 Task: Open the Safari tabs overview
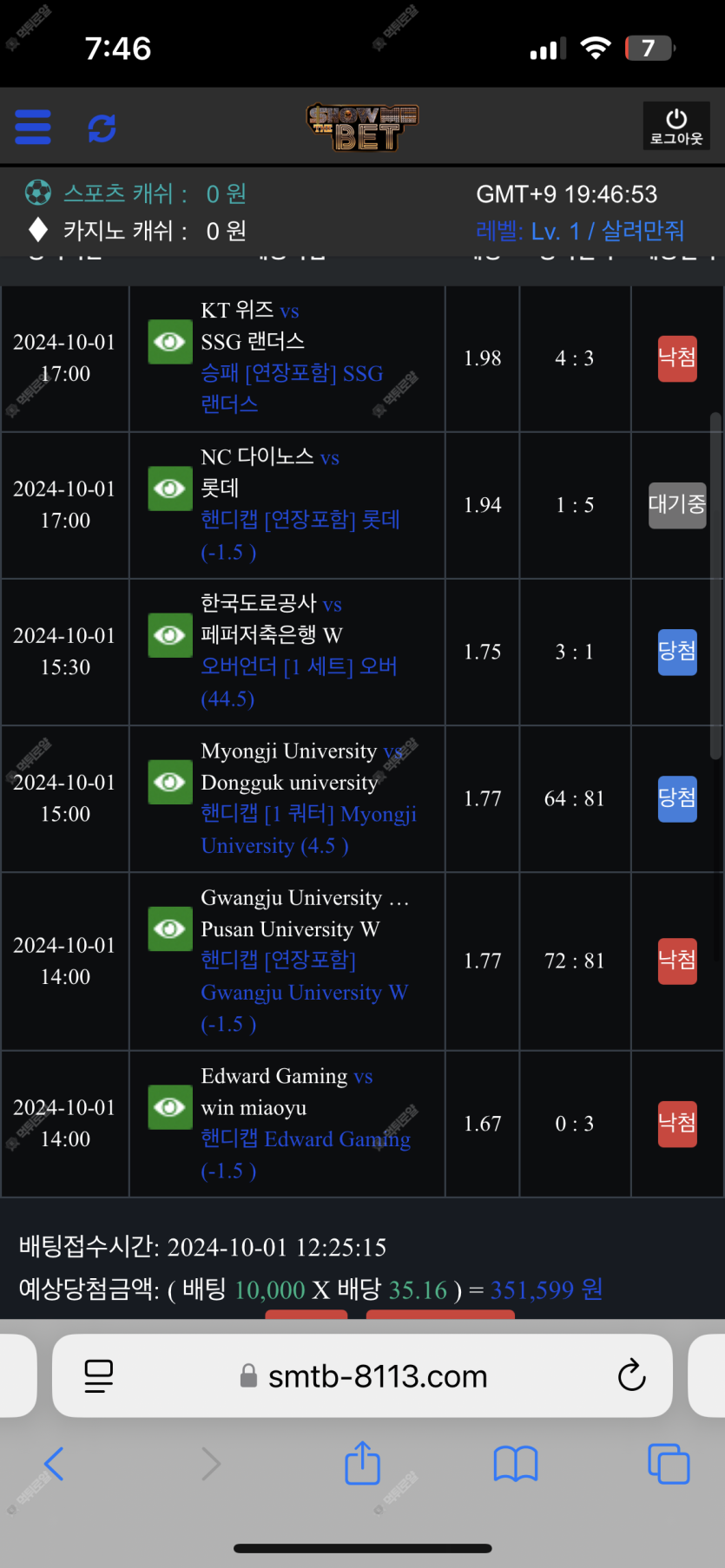pyautogui.click(x=669, y=1464)
